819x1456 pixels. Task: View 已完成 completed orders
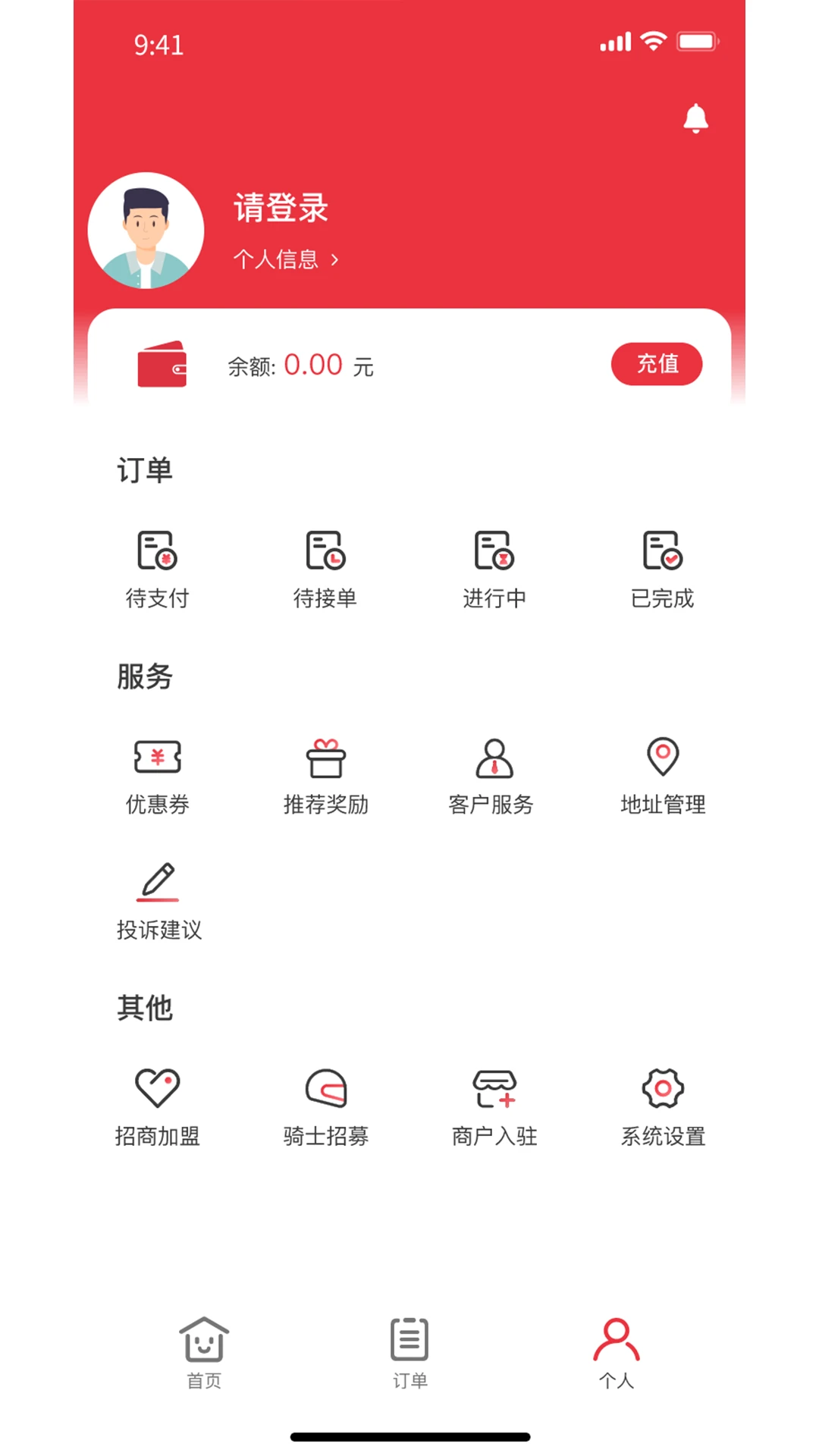[662, 569]
